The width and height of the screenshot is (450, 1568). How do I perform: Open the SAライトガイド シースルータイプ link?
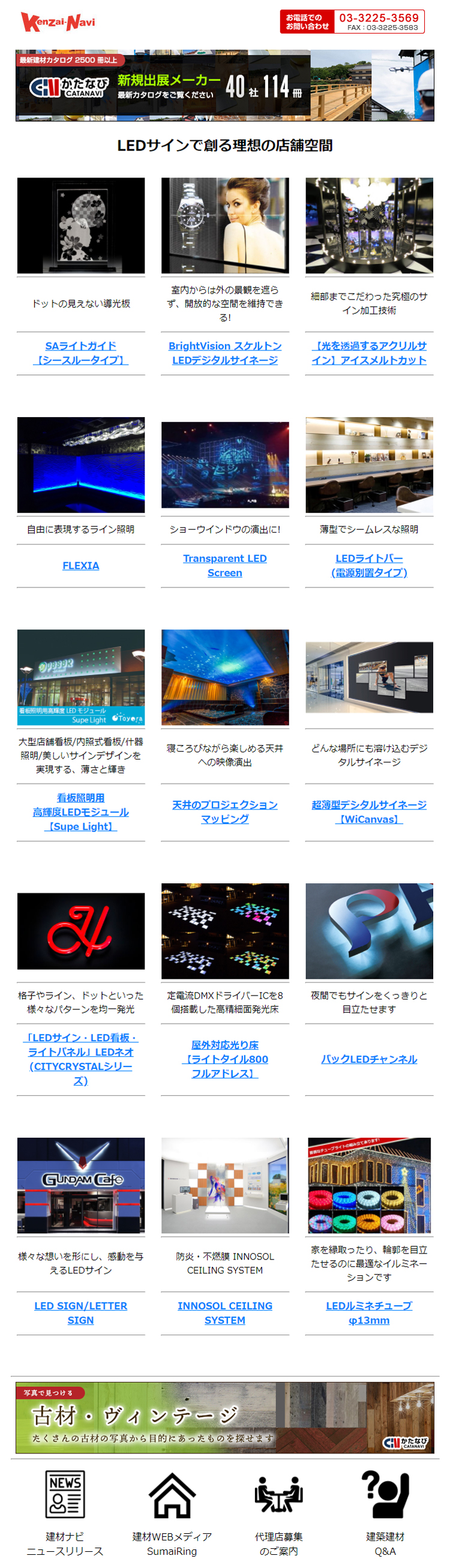click(80, 353)
